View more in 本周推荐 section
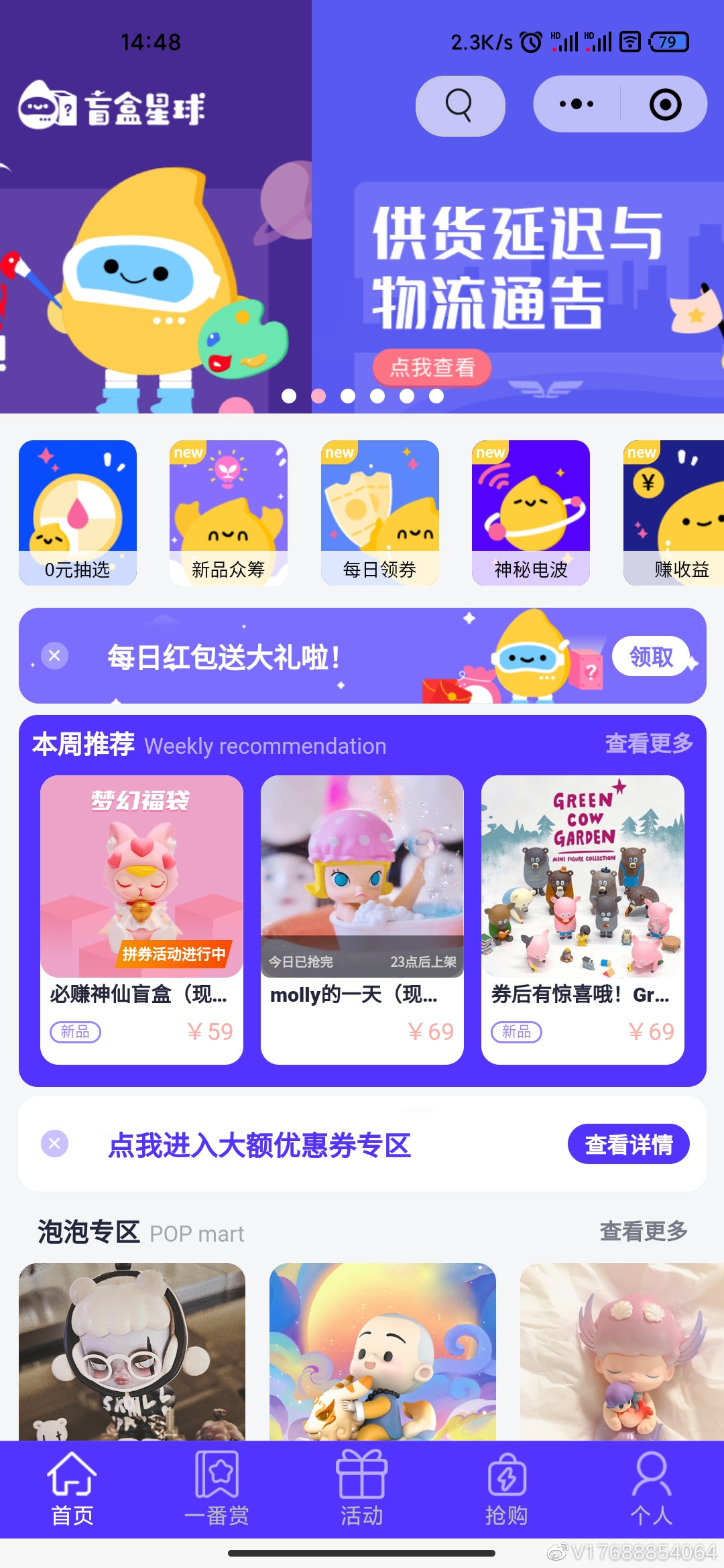This screenshot has width=724, height=1568. click(x=649, y=743)
